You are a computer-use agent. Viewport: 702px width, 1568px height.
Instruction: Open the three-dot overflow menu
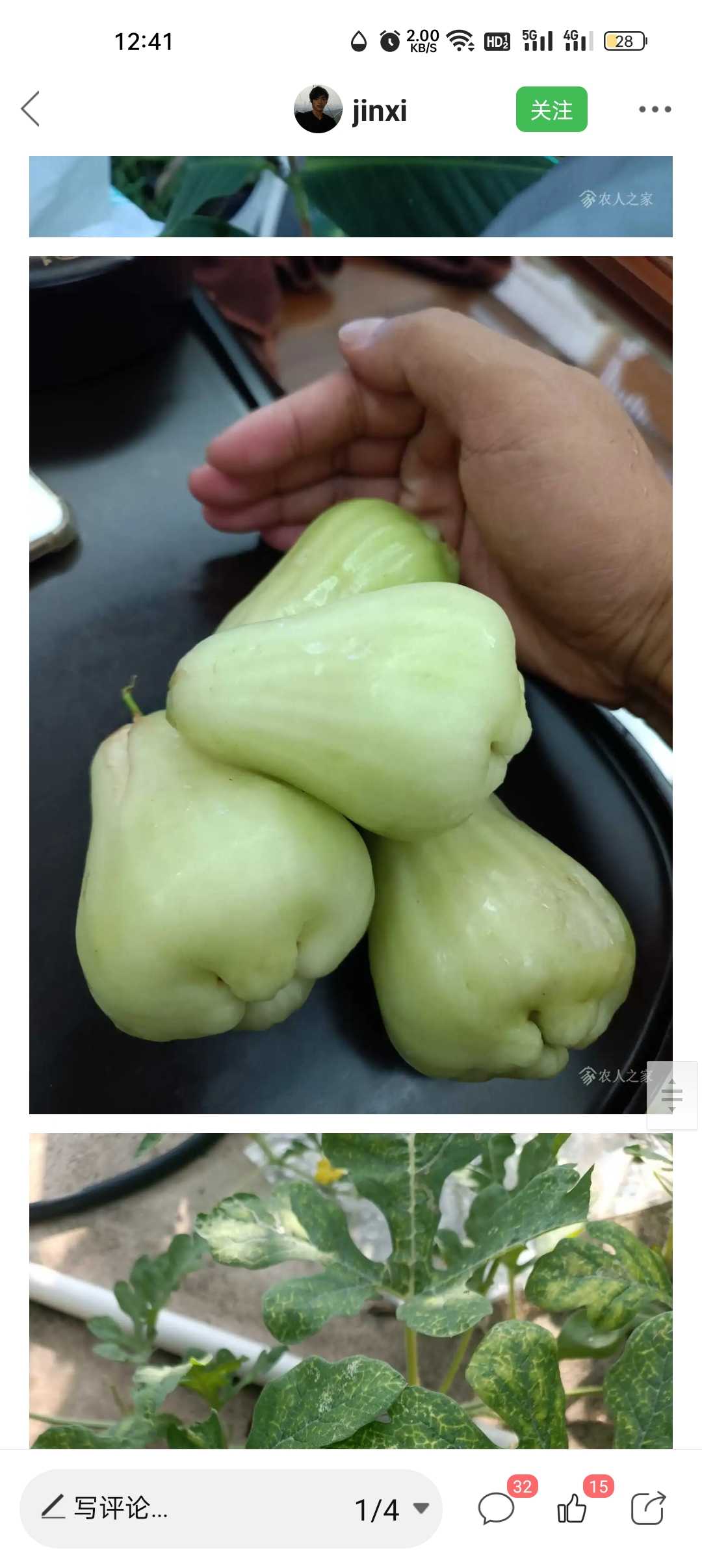point(655,109)
